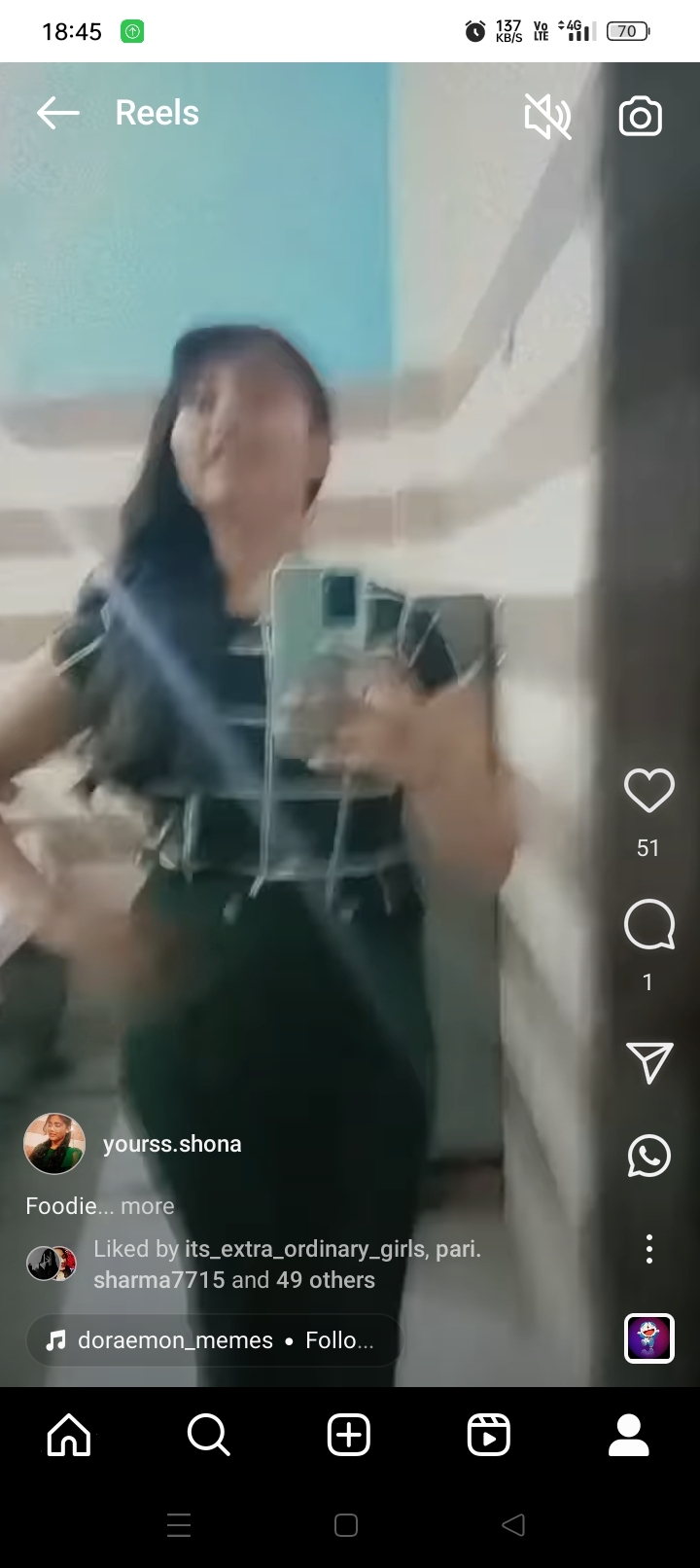Image resolution: width=700 pixels, height=1568 pixels.
Task: Open the Profile tab
Action: pyautogui.click(x=628, y=1435)
